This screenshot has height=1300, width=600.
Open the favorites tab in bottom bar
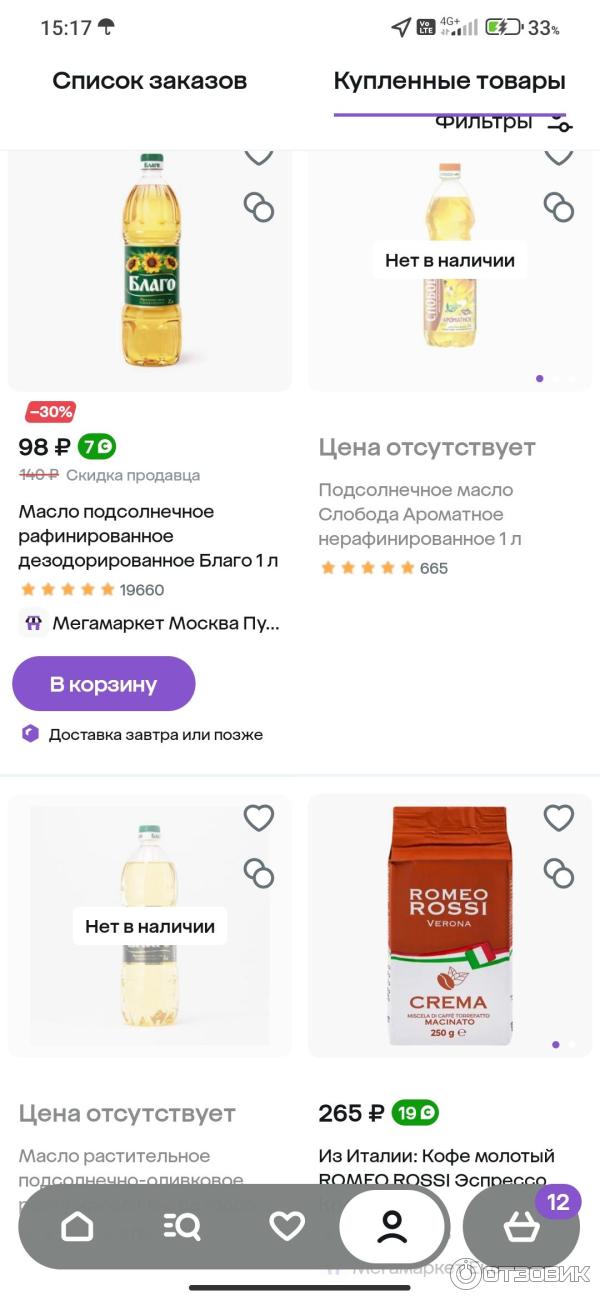(x=287, y=1226)
